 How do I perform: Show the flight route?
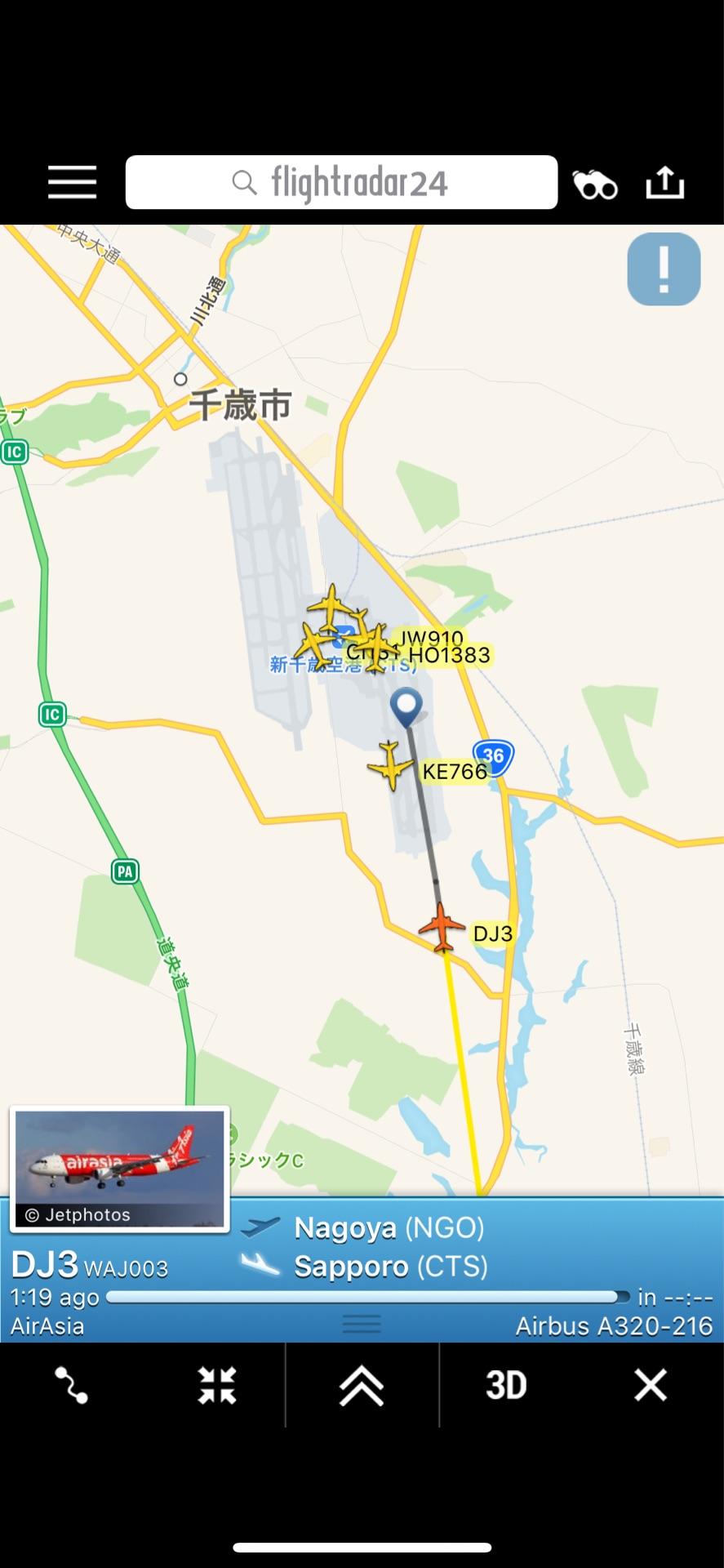(71, 1386)
